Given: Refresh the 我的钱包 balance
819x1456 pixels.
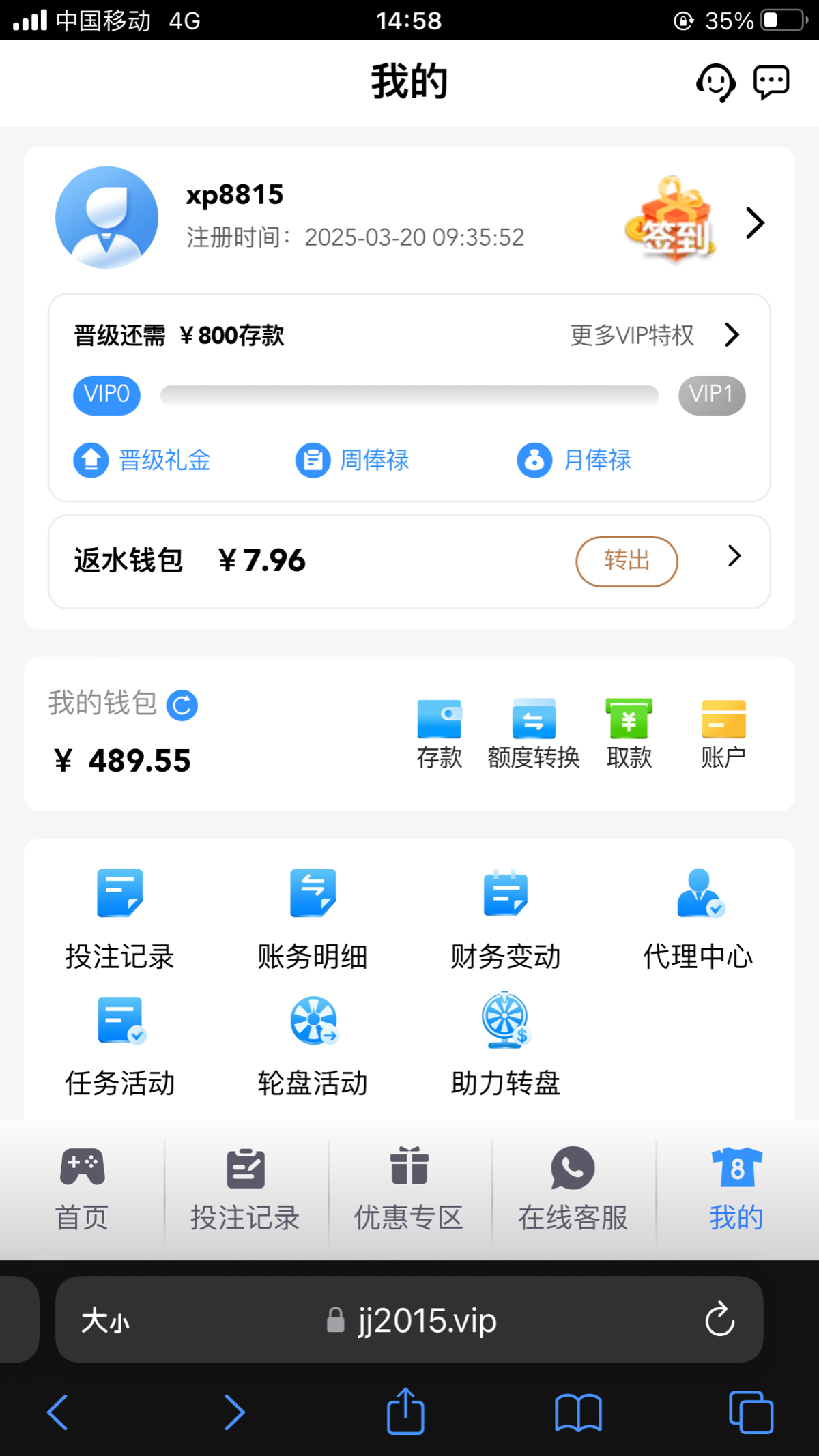Looking at the screenshot, I should [182, 705].
